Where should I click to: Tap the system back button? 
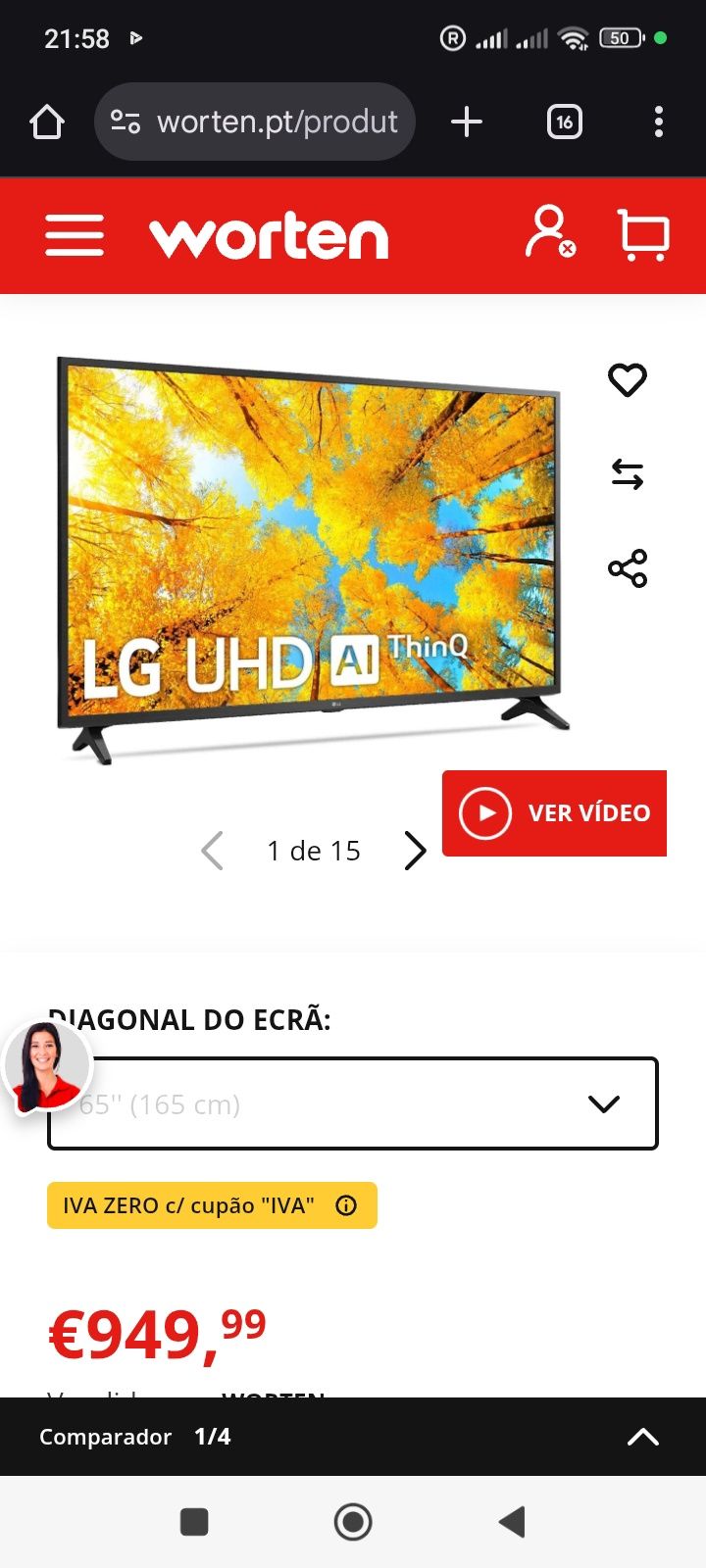point(512,1522)
